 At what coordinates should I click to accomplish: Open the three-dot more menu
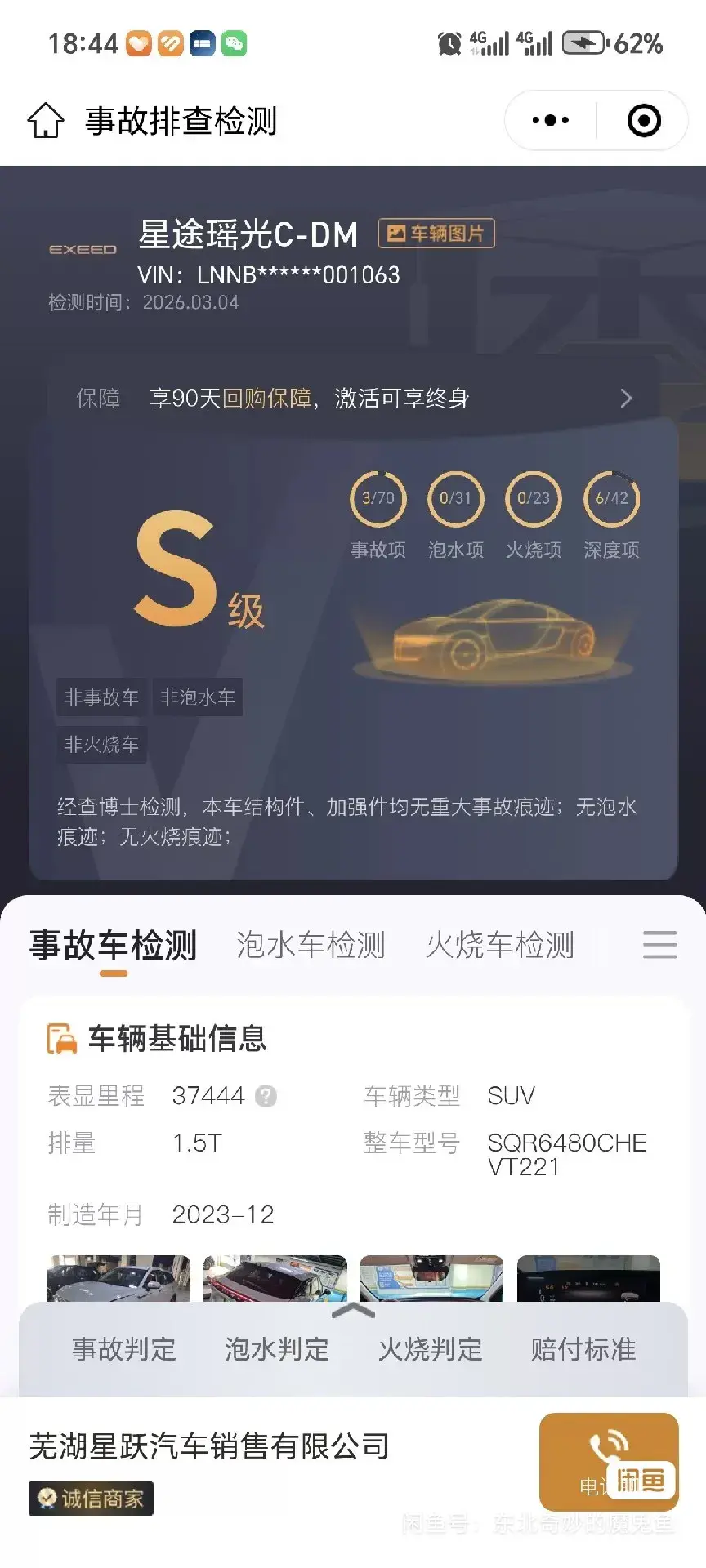pyautogui.click(x=551, y=121)
